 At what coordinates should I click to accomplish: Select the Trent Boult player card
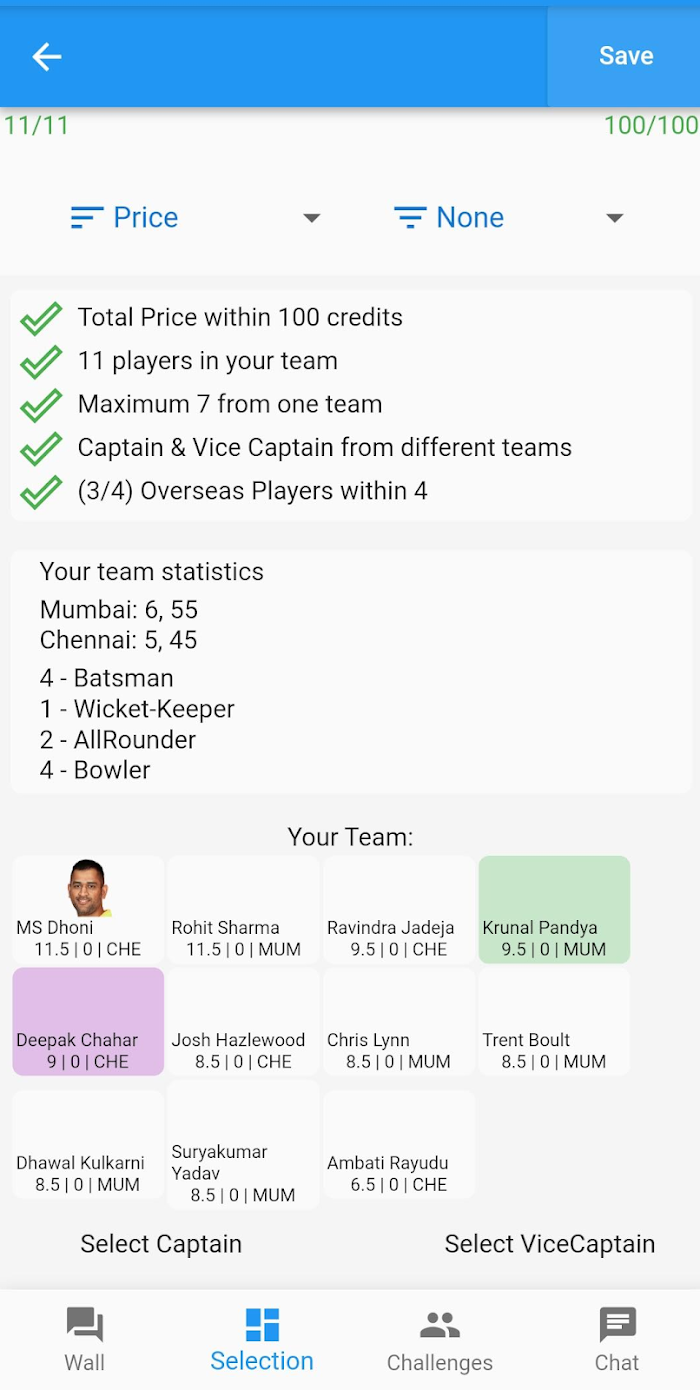(554, 1022)
